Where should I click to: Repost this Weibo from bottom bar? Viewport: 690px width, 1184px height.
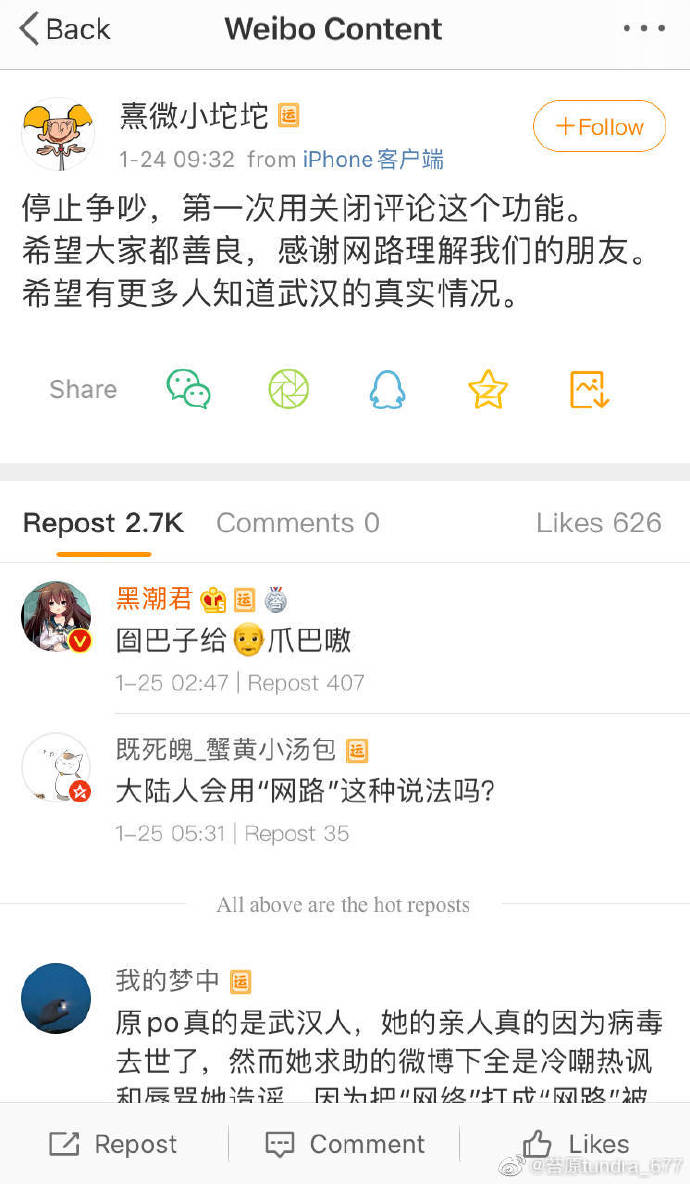coord(113,1144)
